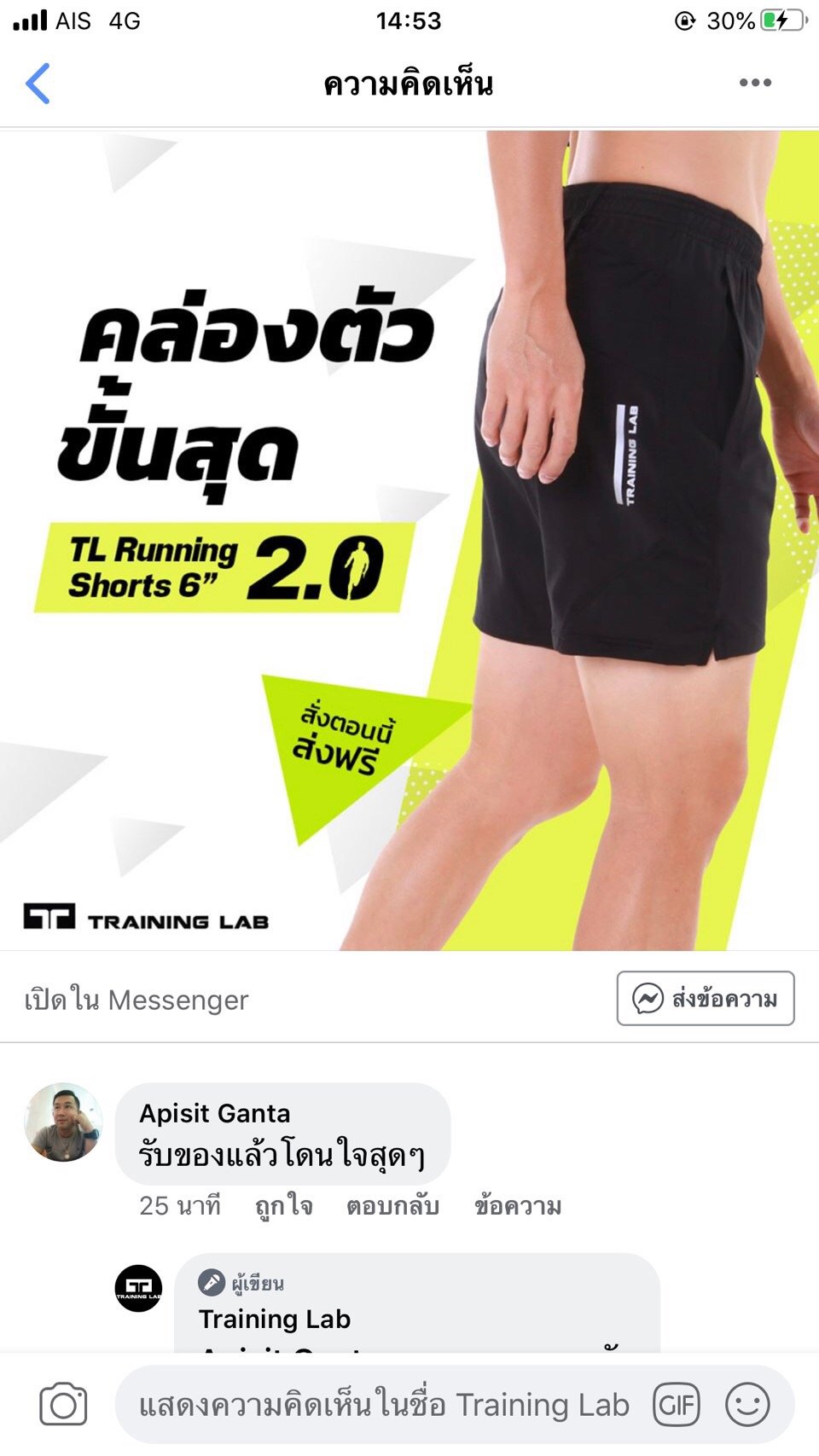This screenshot has height=1456, width=819.
Task: Open the Training Lab reply avatar
Action: [x=138, y=1288]
